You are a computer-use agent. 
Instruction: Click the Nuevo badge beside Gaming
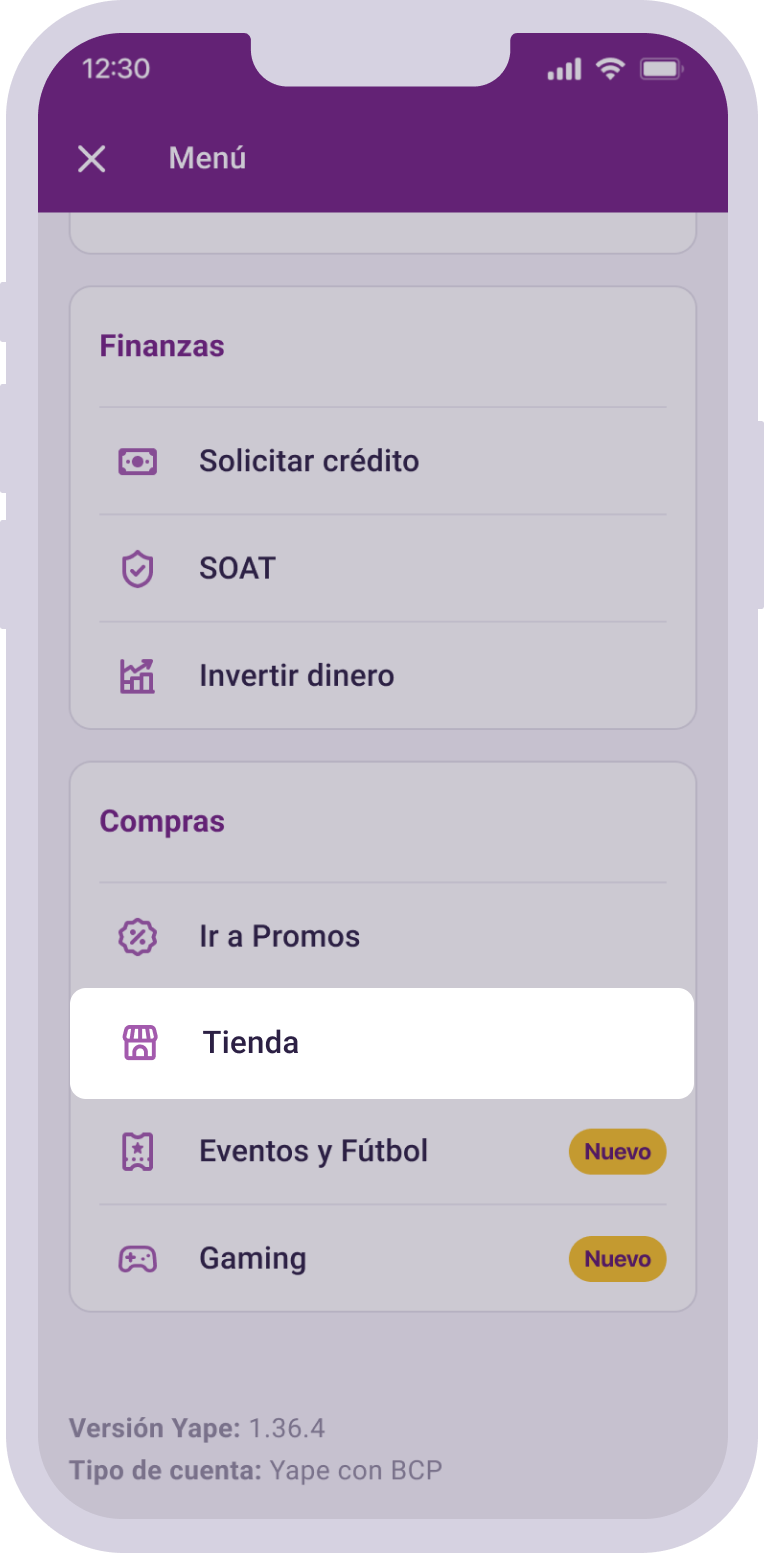(617, 1259)
